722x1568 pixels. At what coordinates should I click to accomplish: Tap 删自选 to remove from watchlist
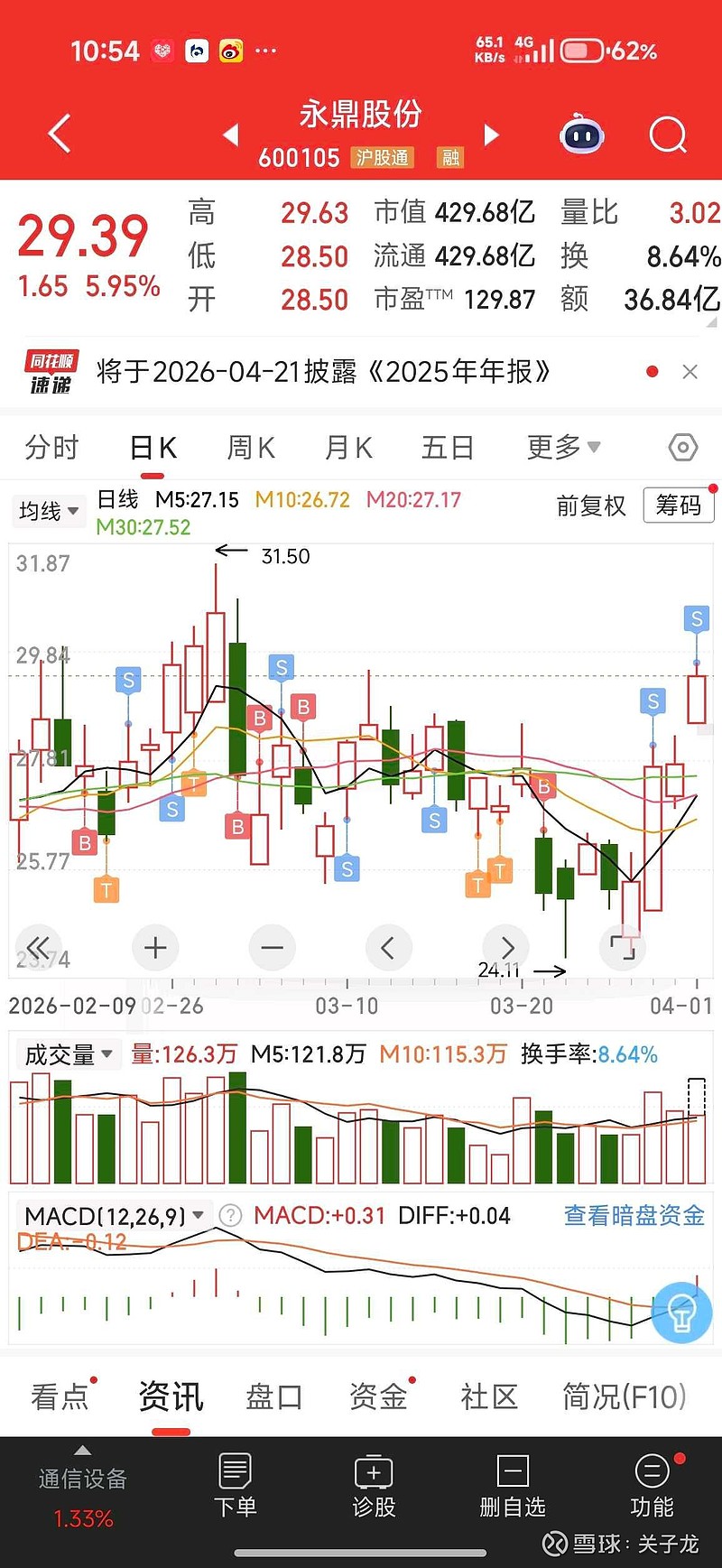[512, 1486]
